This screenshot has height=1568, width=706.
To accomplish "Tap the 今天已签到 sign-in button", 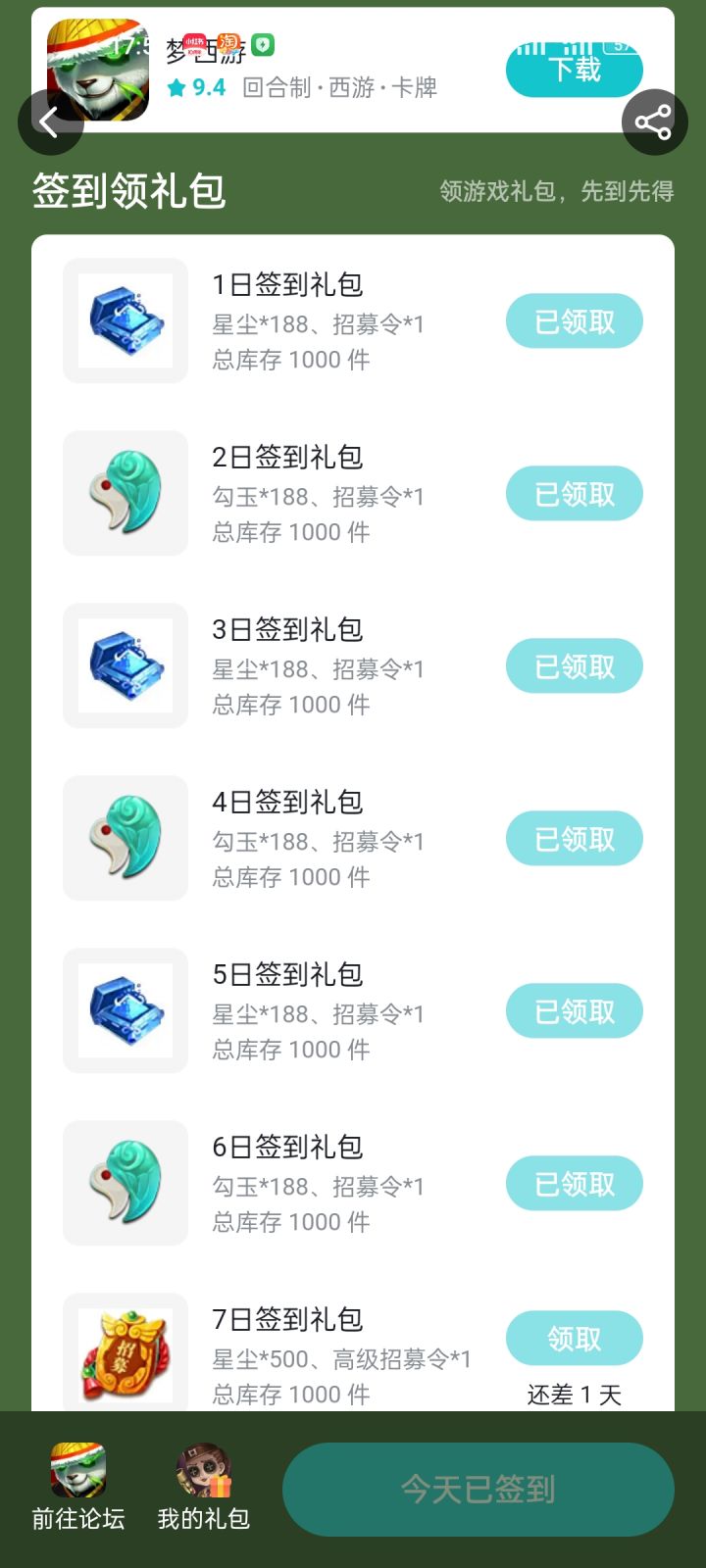I will click(x=477, y=1489).
